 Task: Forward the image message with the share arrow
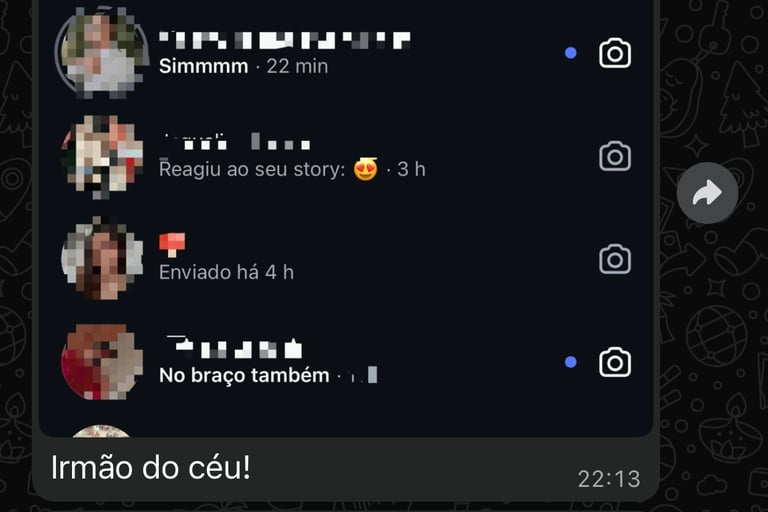707,193
